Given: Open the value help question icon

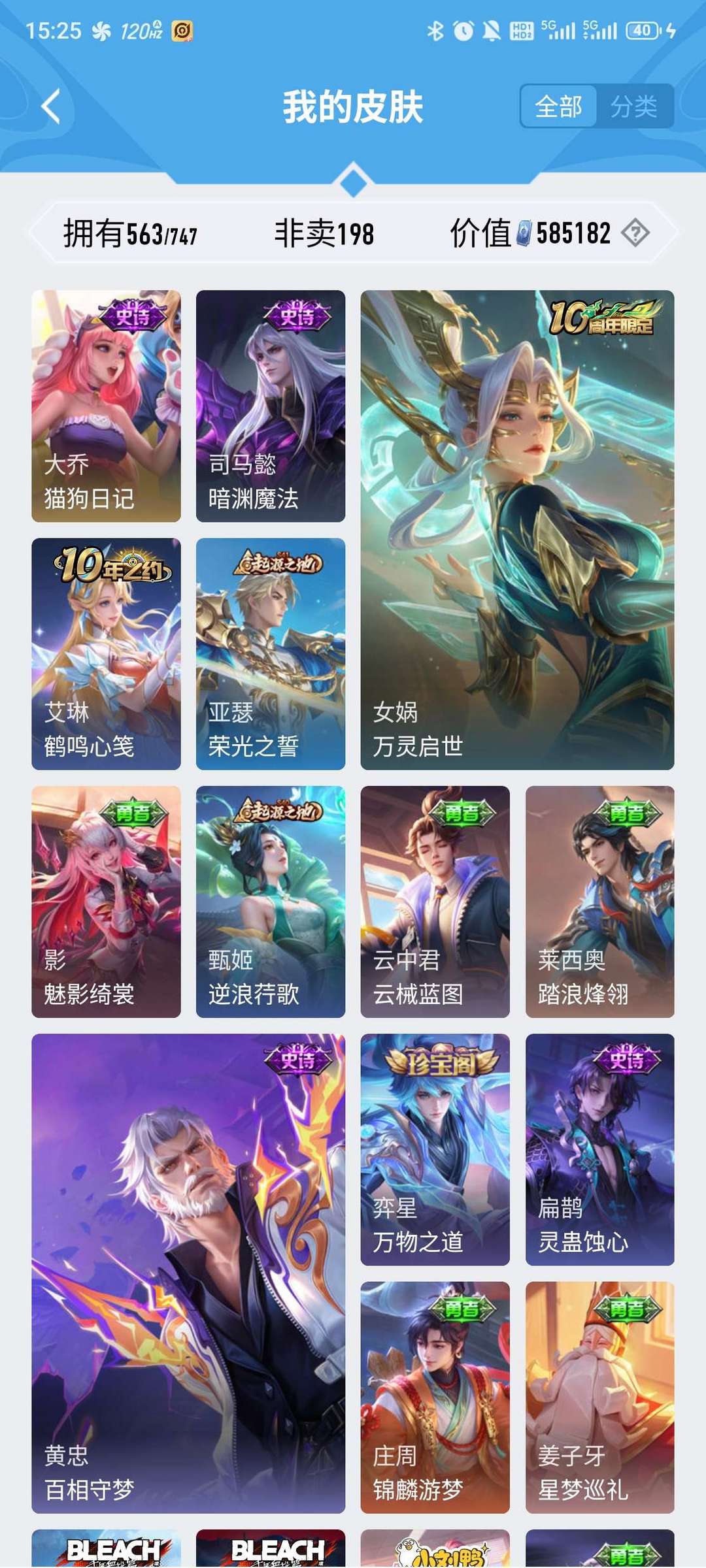Looking at the screenshot, I should [x=635, y=233].
